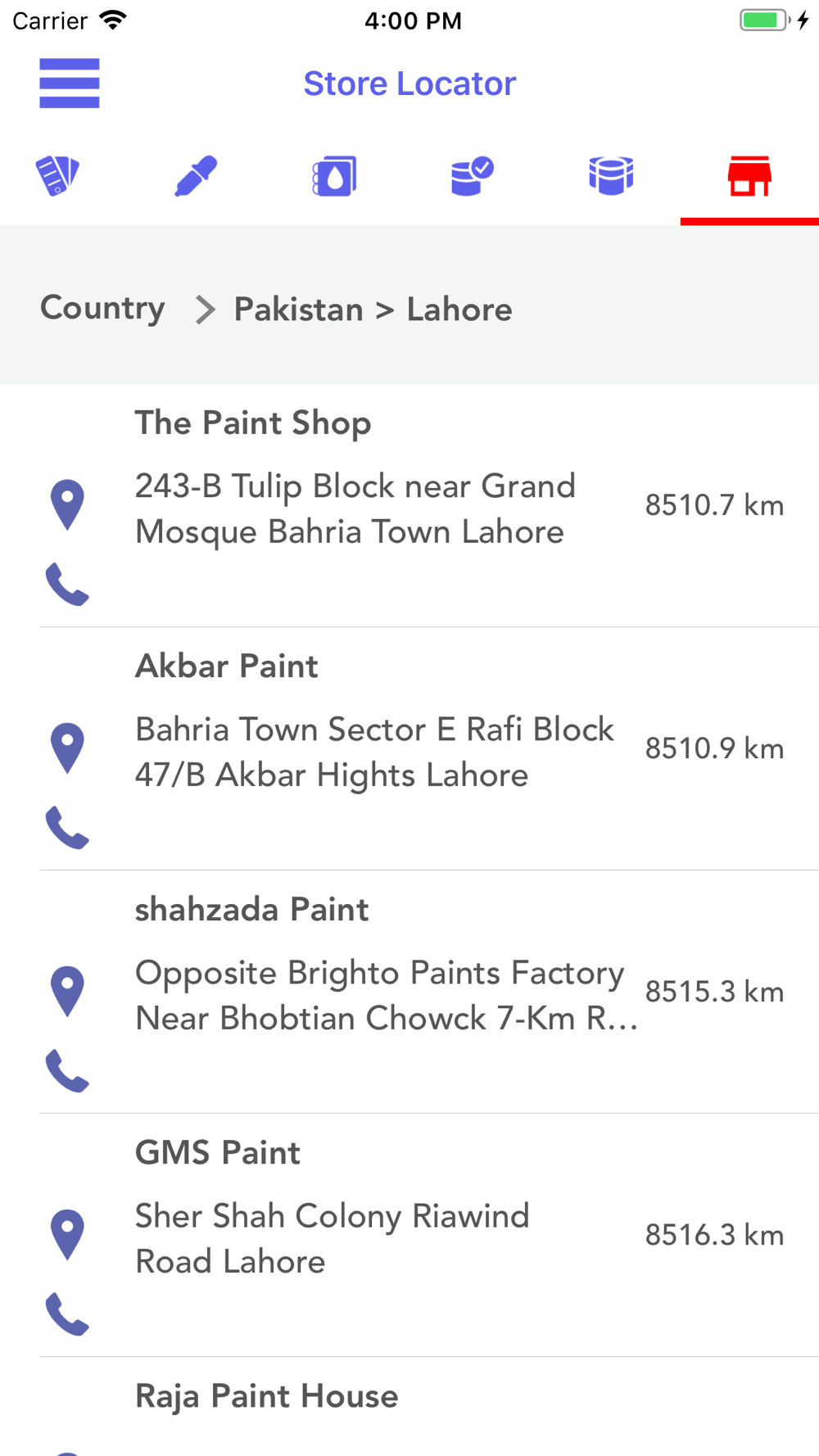The height and width of the screenshot is (1456, 819).
Task: Call GMS Paint
Action: point(67,1314)
